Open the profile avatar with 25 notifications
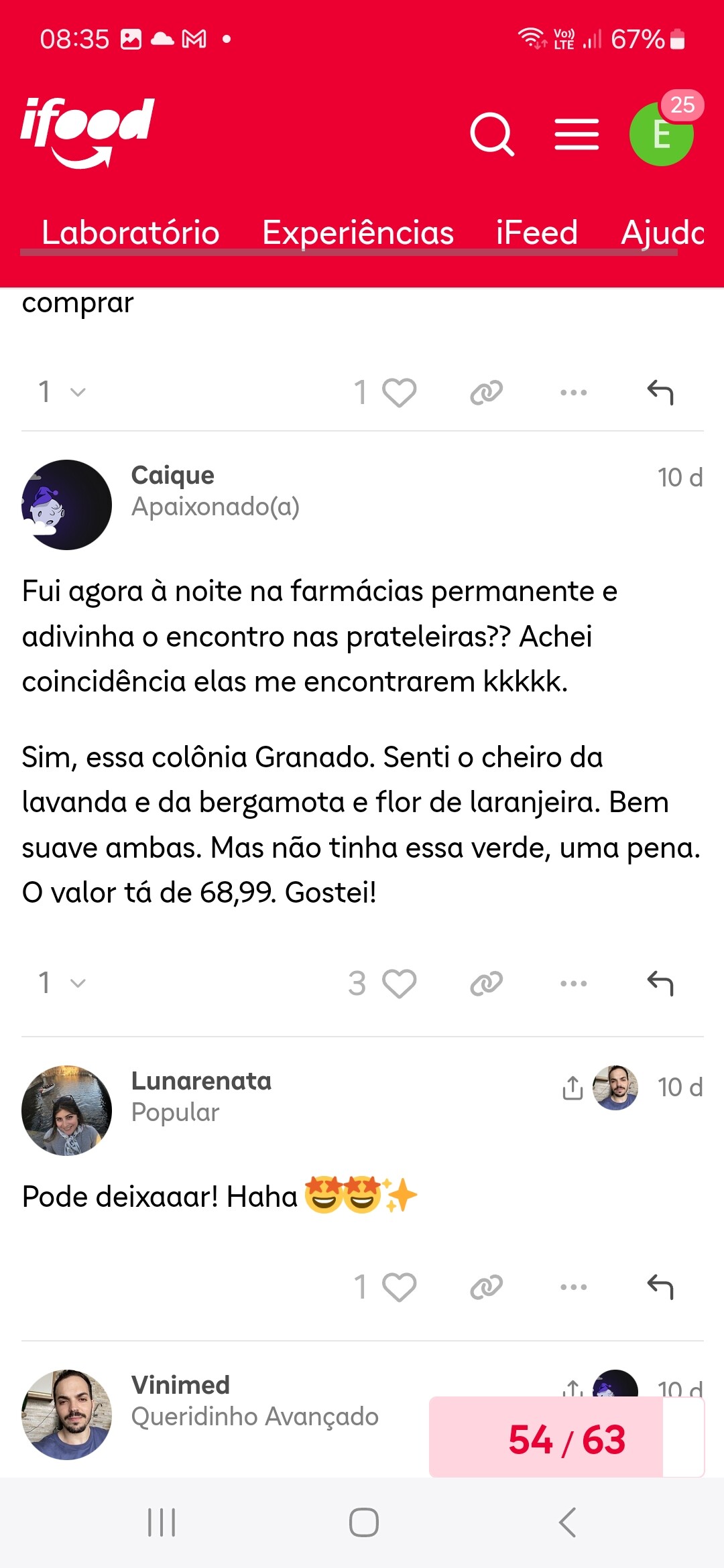724x1568 pixels. click(662, 134)
